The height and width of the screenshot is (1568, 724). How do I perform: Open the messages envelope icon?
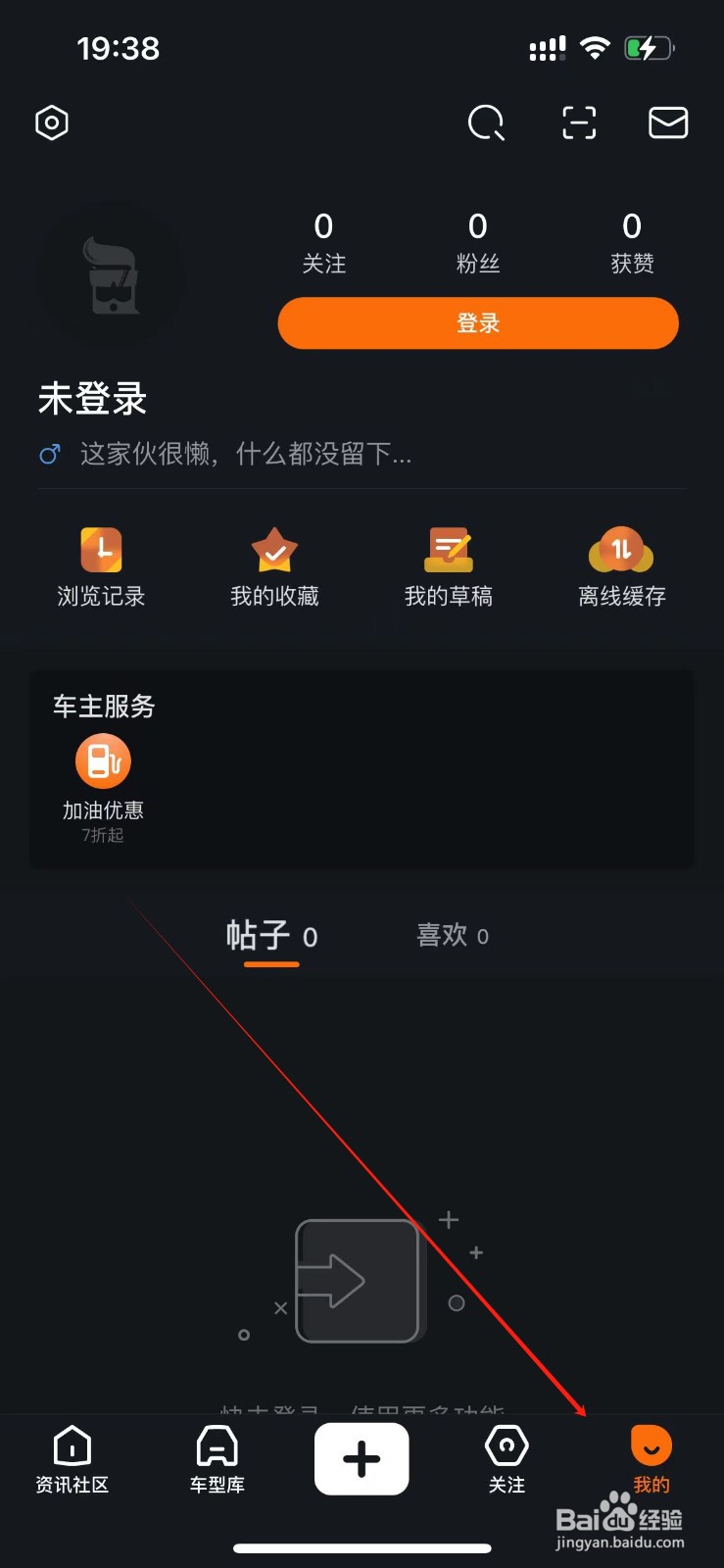pos(667,122)
